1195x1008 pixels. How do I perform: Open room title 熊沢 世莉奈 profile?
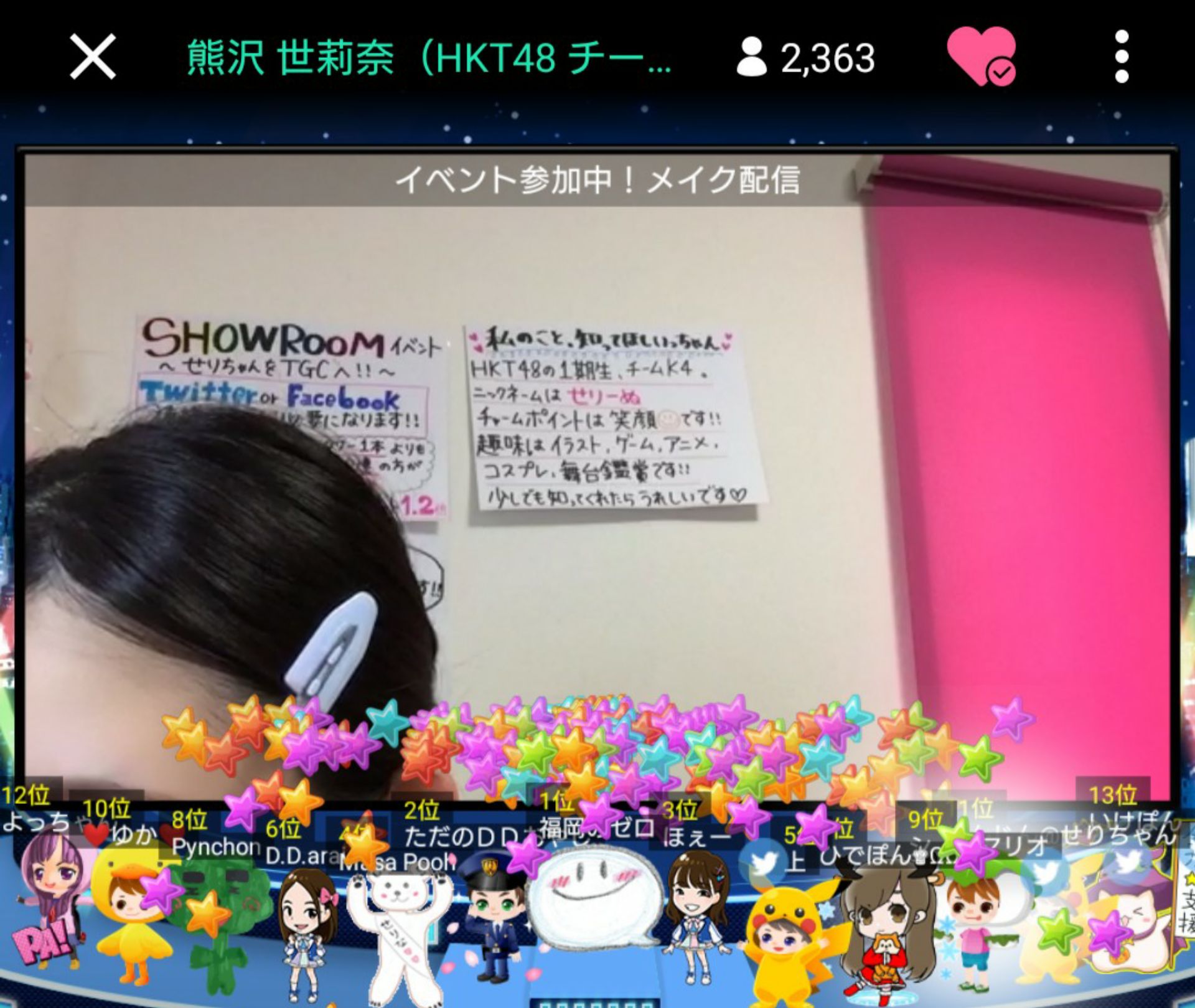[428, 57]
